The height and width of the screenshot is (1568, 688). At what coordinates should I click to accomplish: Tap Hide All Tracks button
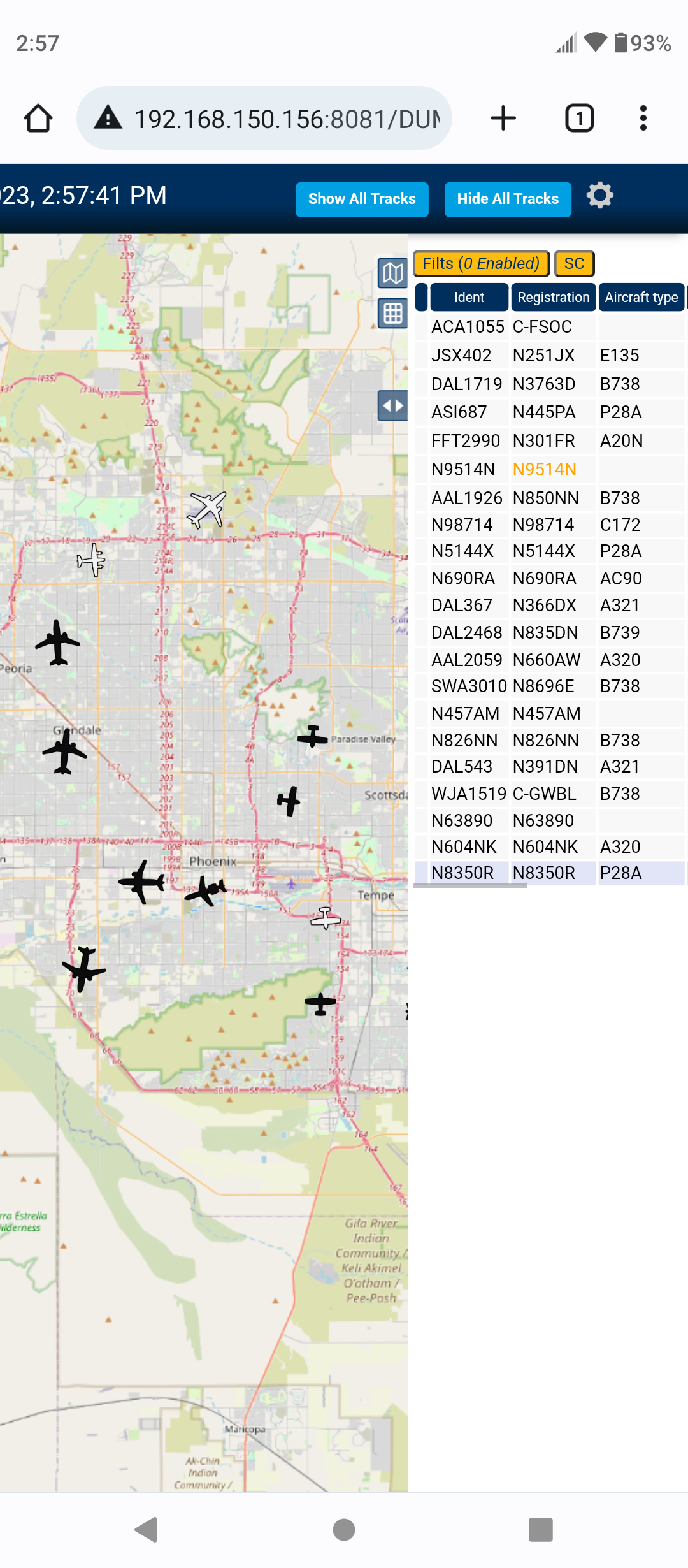(x=508, y=200)
